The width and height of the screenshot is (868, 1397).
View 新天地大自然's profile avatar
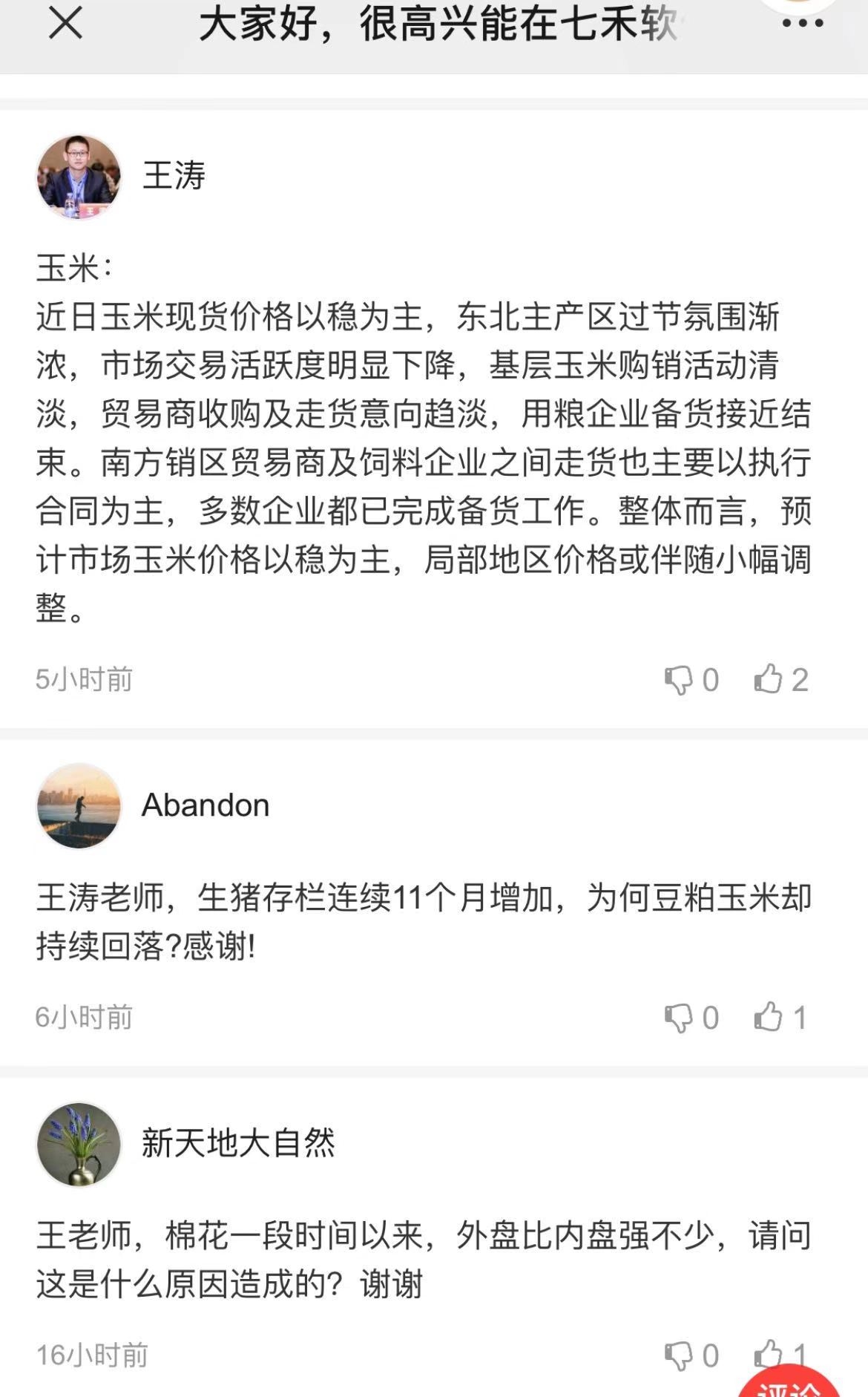click(79, 1143)
